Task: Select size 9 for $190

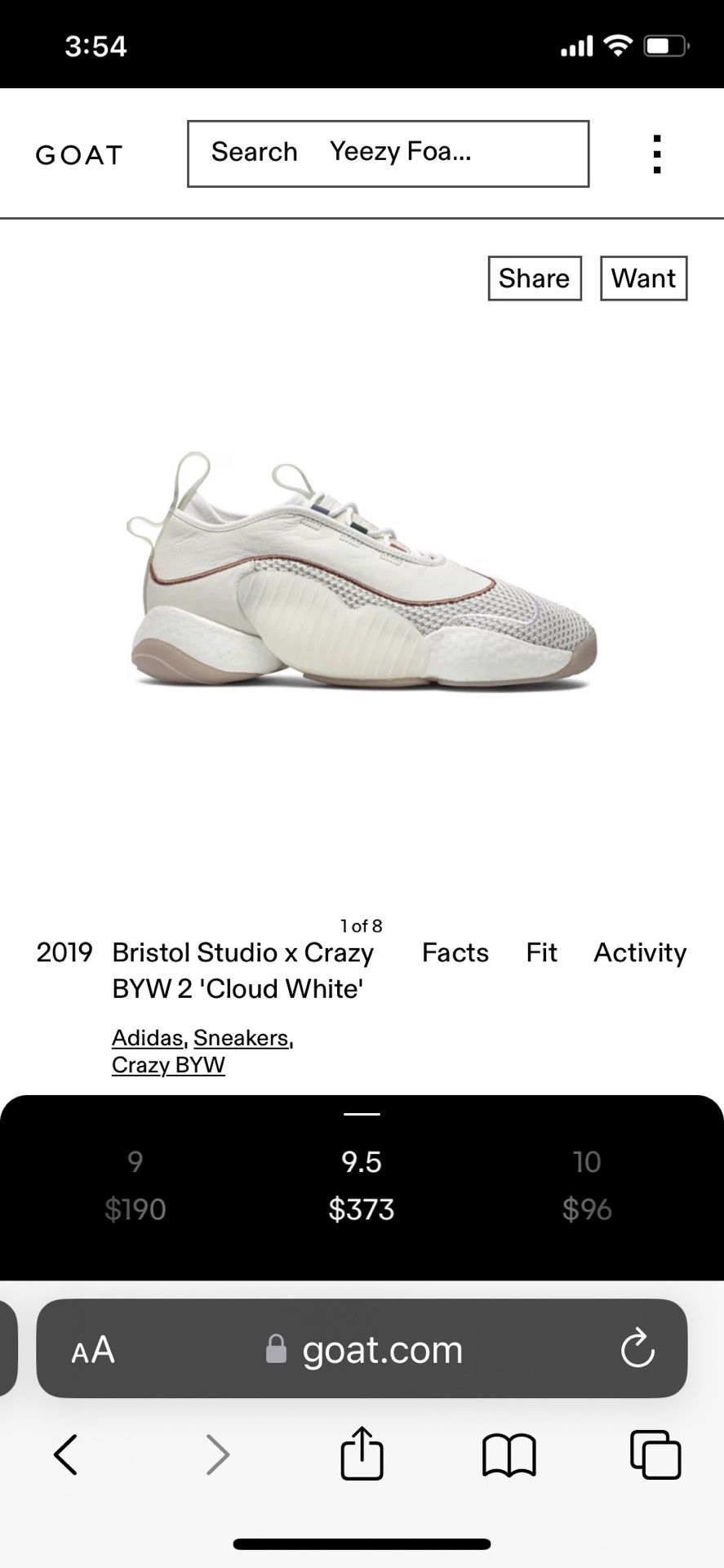Action: 135,1185
